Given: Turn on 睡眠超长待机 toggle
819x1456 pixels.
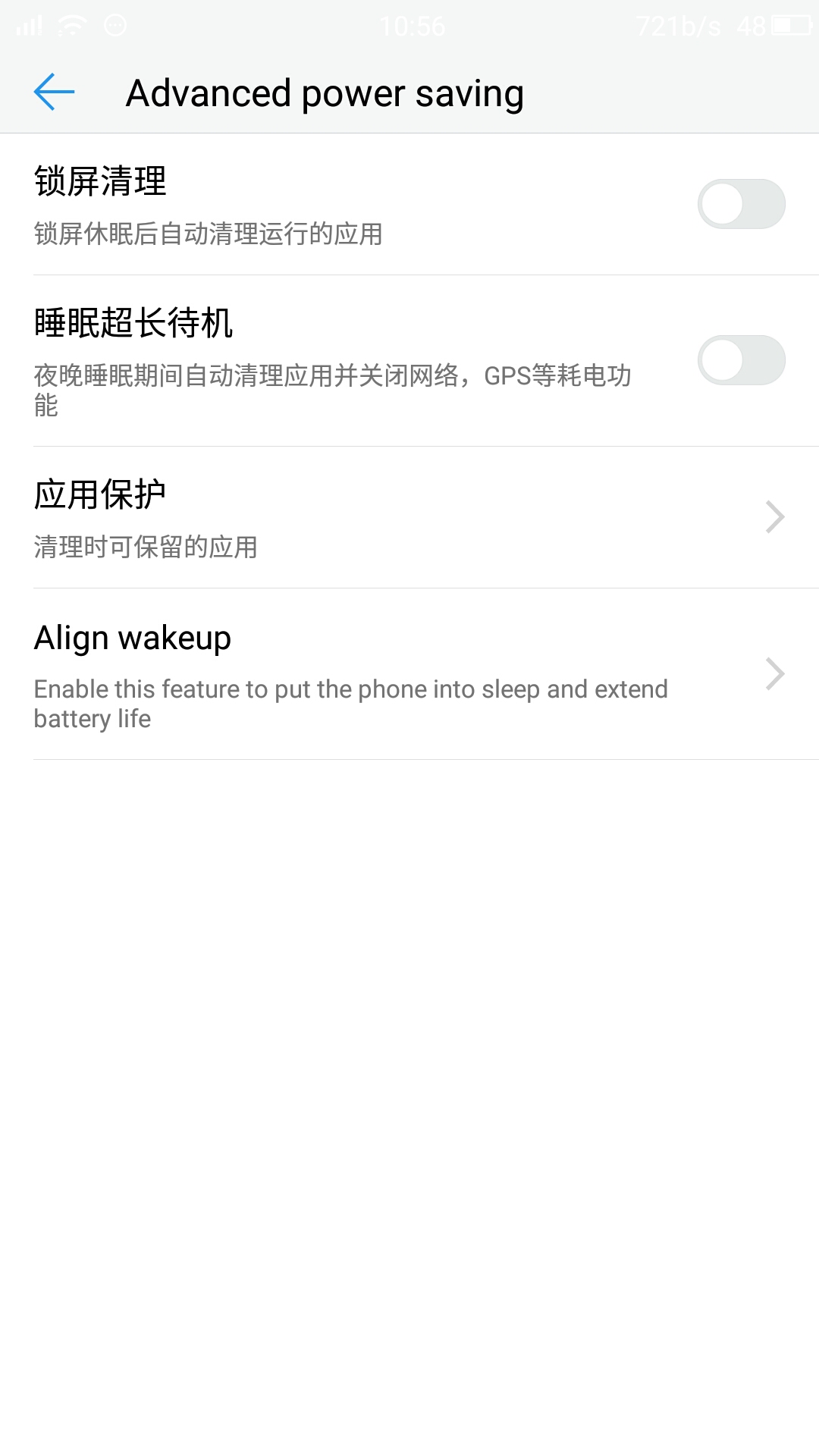Looking at the screenshot, I should coord(740,360).
